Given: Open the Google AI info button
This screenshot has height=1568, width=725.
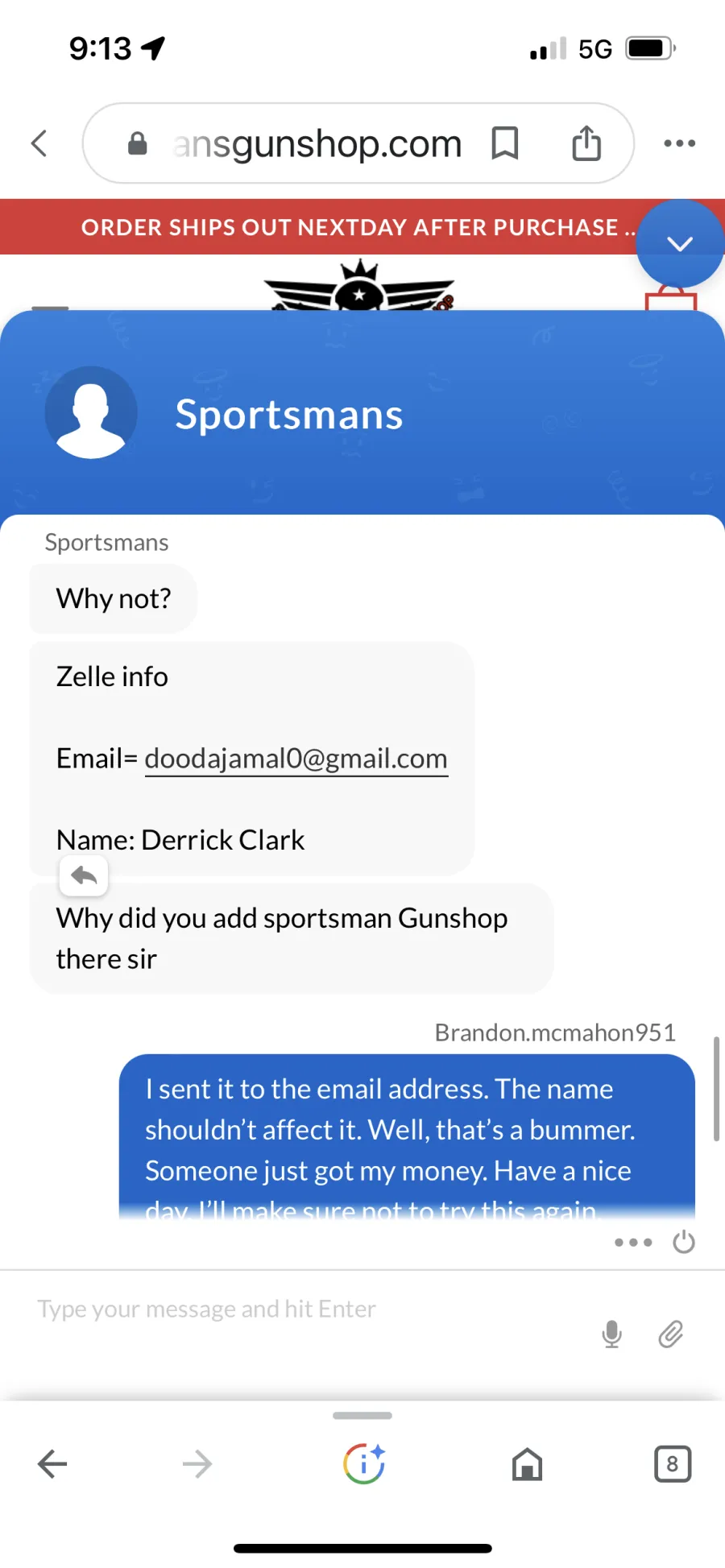Looking at the screenshot, I should point(364,1463).
